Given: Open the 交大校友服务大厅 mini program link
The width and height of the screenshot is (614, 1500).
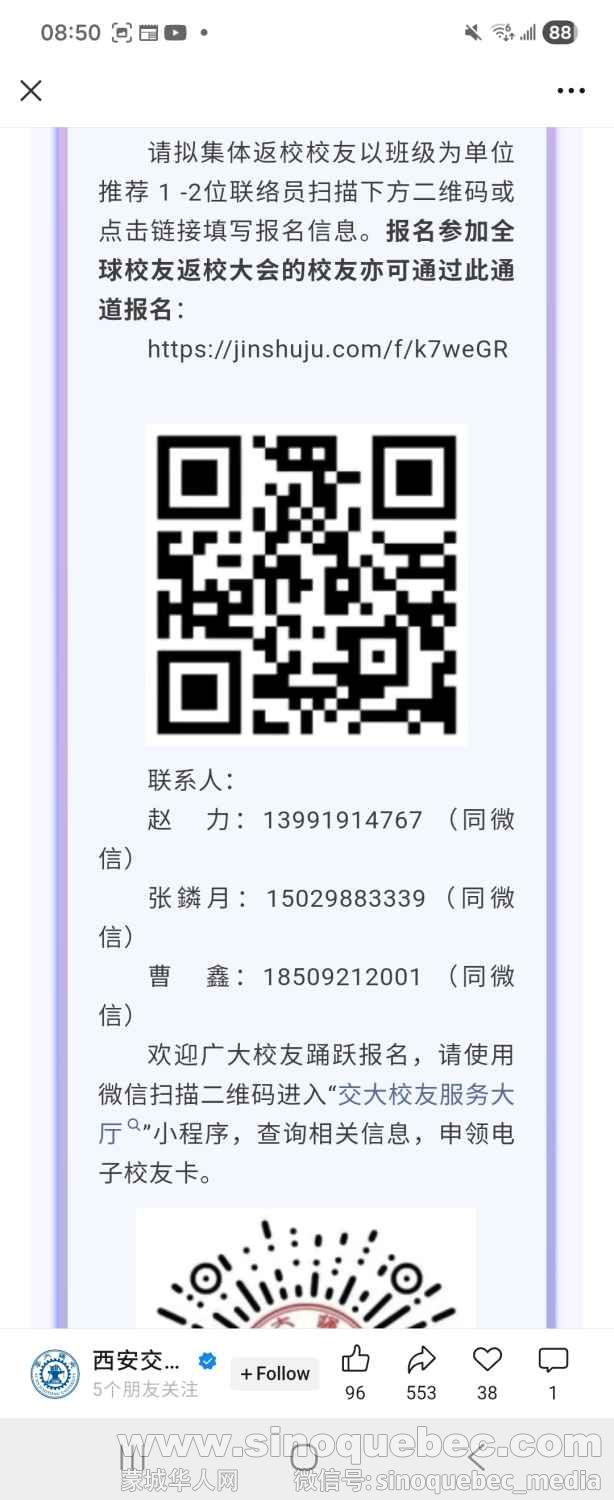Looking at the screenshot, I should (426, 1094).
